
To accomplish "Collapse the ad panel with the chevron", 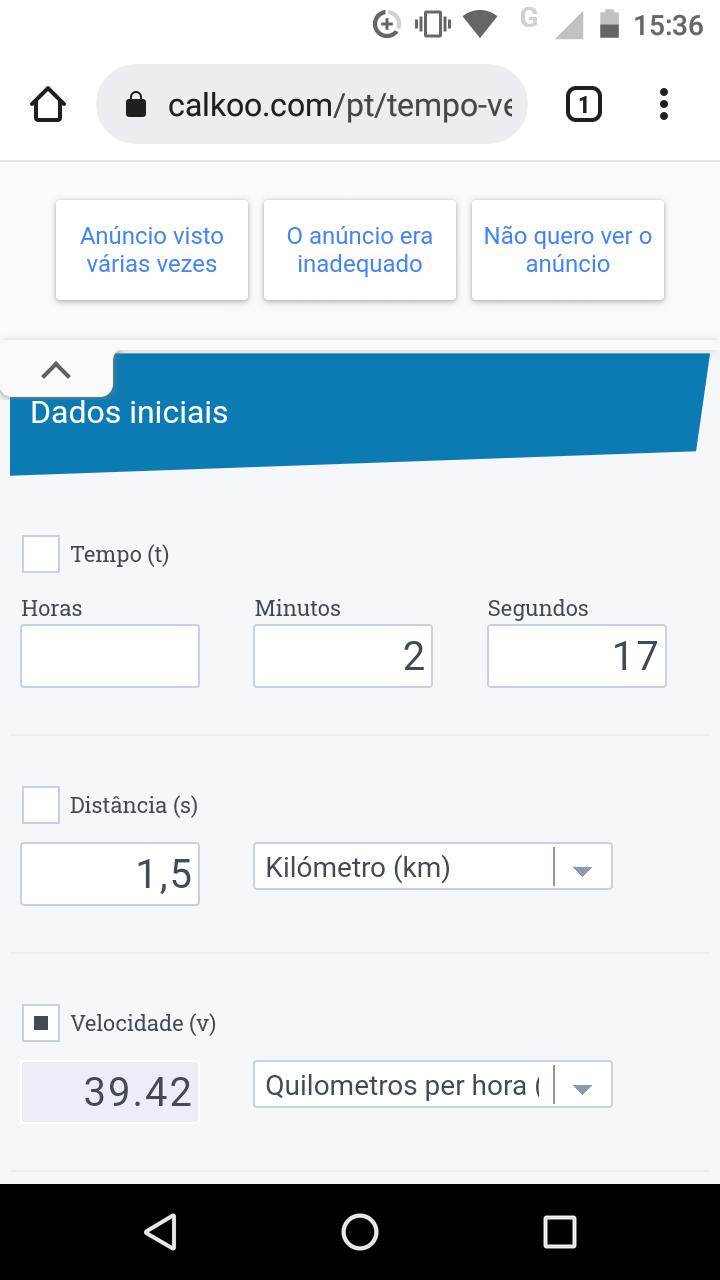I will pyautogui.click(x=56, y=370).
